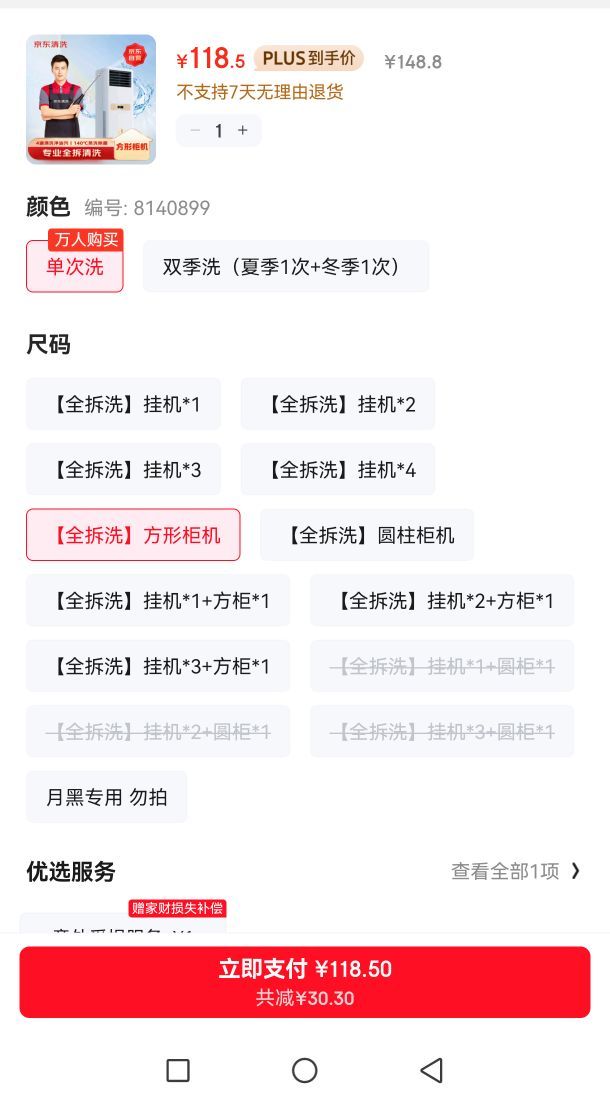Select the 单次洗 option
This screenshot has height=1104, width=610.
[75, 266]
